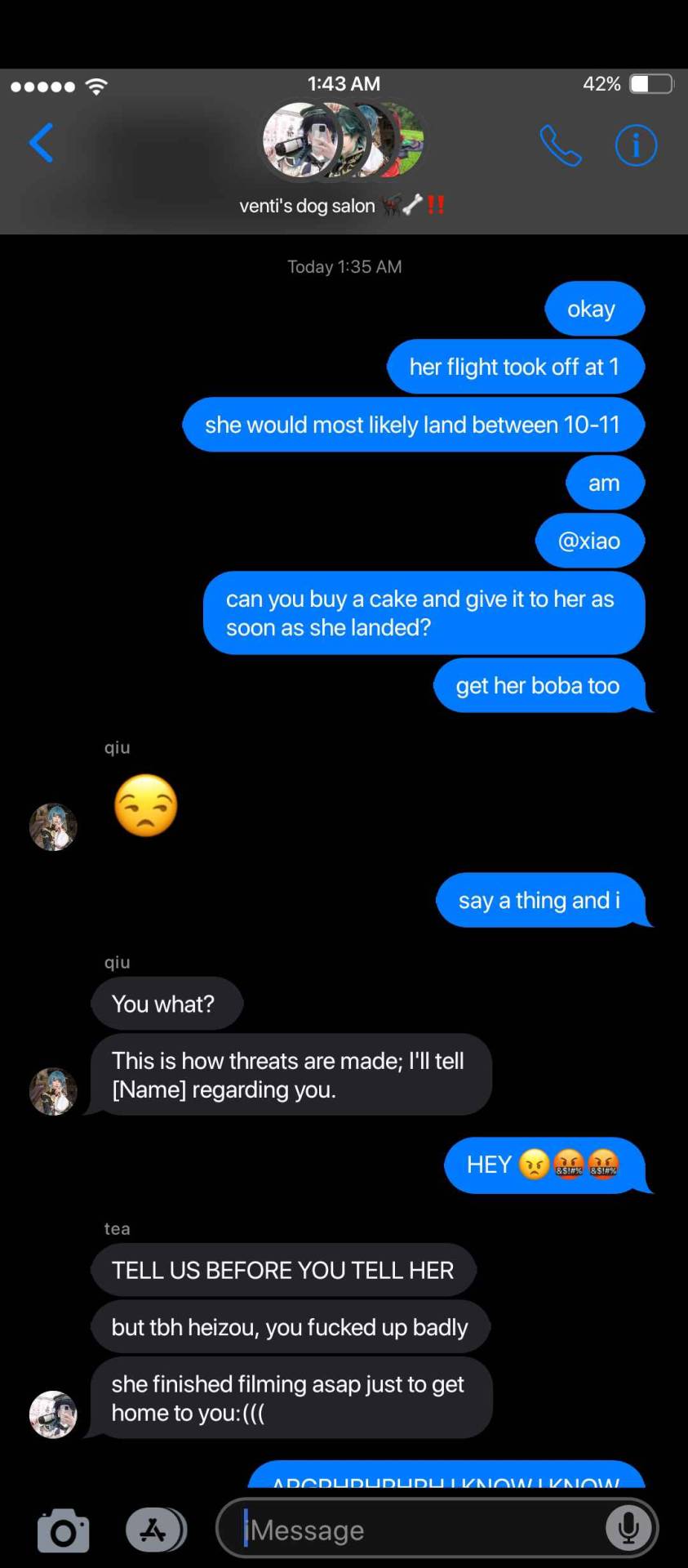Record an audio message with microphone
Image resolution: width=688 pixels, height=1568 pixels.
coord(628,1529)
